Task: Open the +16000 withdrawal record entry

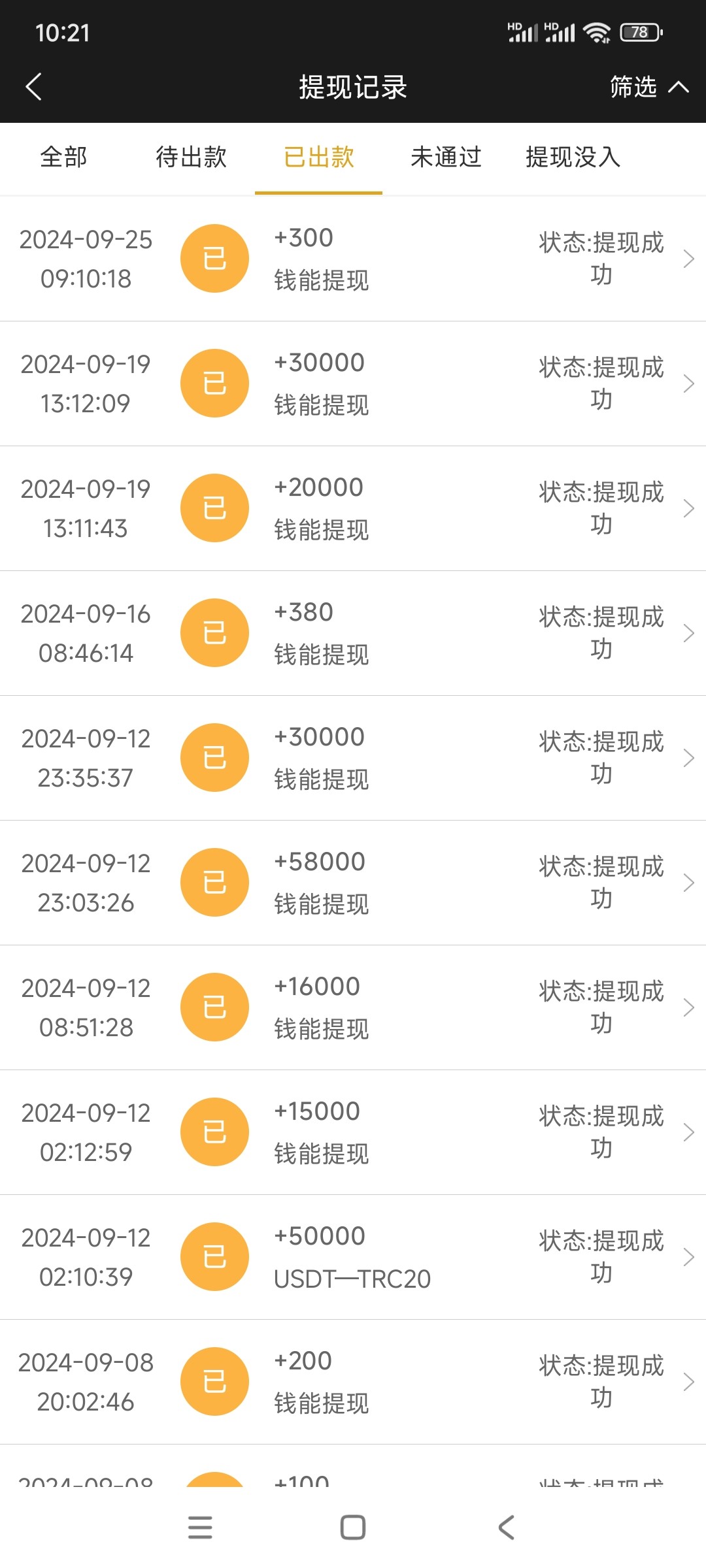Action: pos(353,1007)
